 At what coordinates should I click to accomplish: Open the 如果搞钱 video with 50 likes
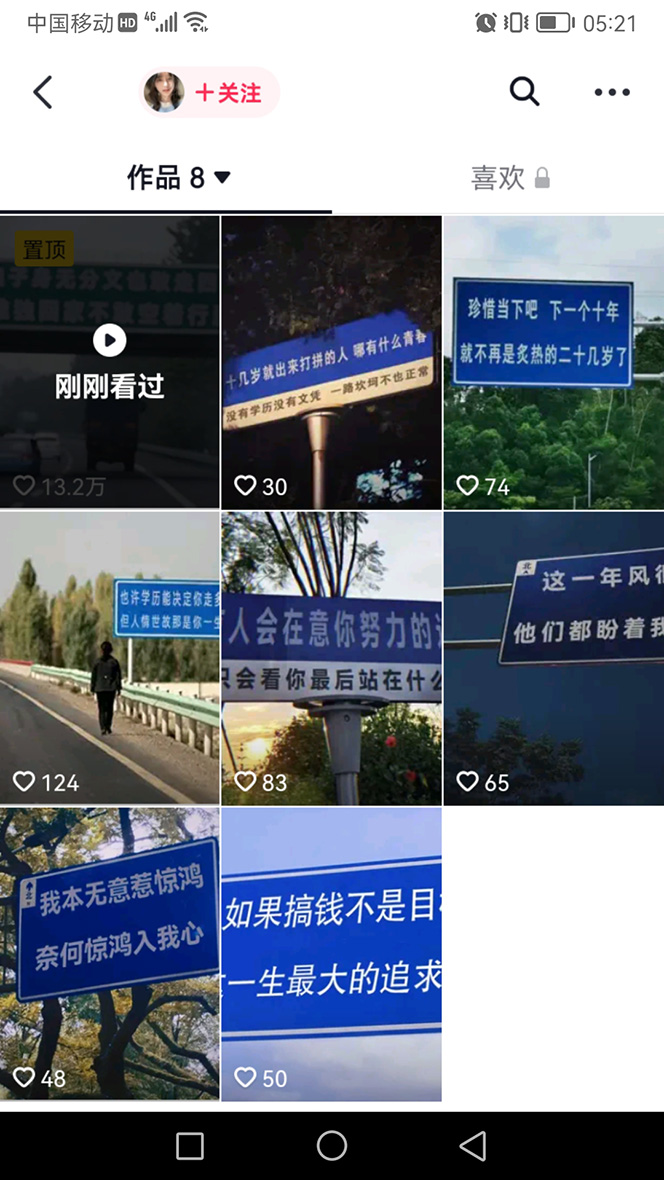[331, 953]
